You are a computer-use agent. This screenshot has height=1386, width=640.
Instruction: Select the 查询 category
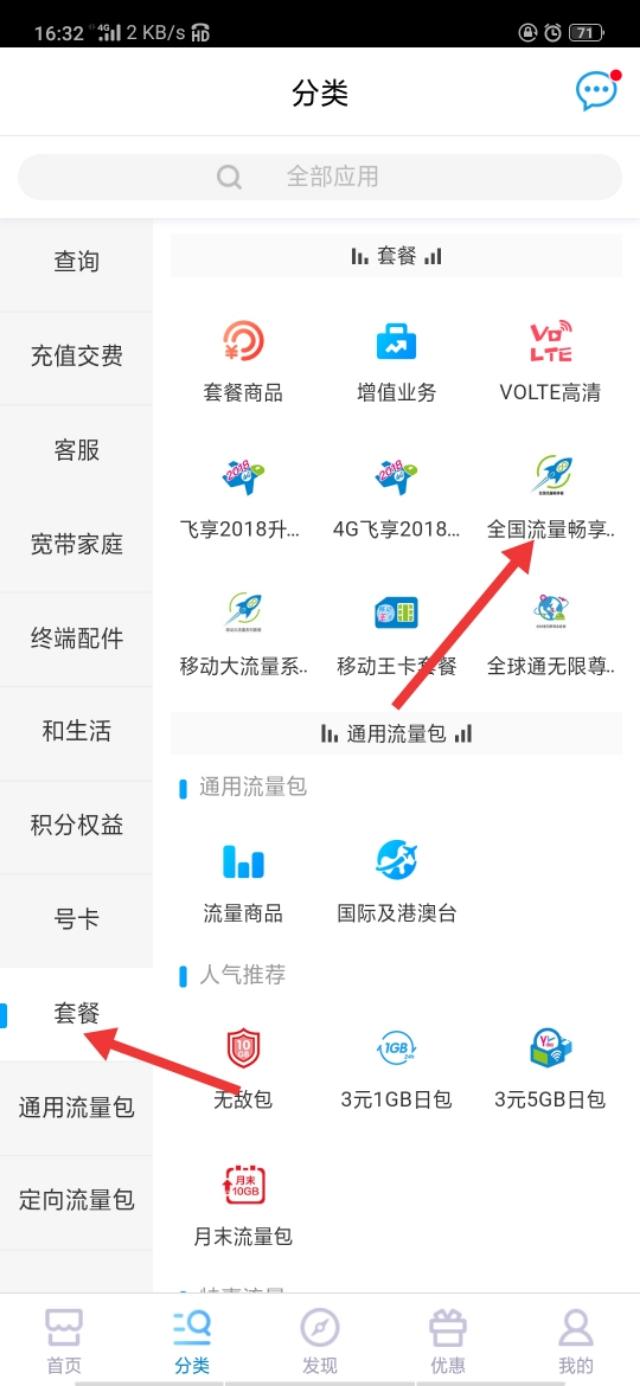coord(76,262)
